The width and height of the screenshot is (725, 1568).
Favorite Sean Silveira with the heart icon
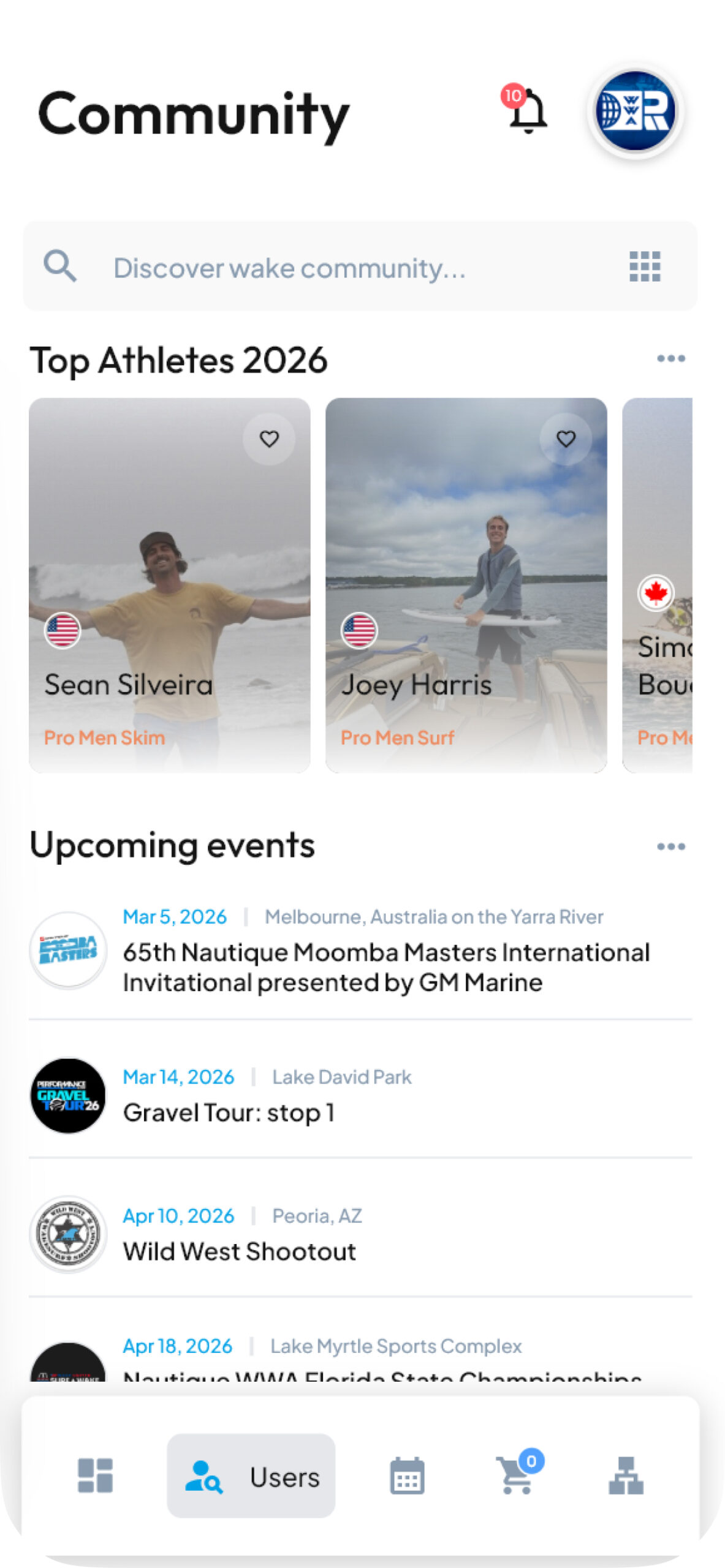[269, 439]
